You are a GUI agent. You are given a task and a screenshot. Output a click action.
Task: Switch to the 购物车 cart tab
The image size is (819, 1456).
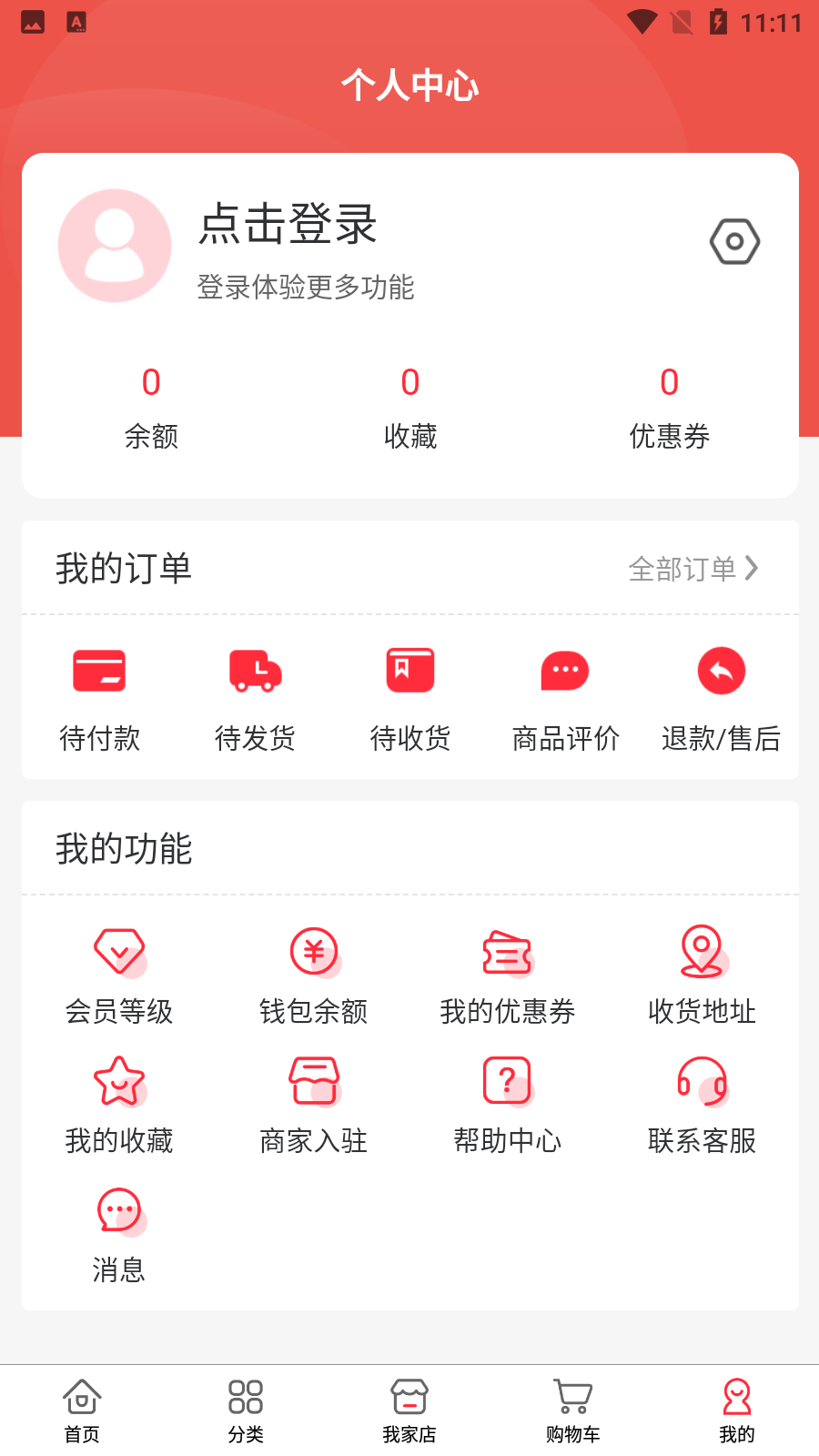(571, 1408)
